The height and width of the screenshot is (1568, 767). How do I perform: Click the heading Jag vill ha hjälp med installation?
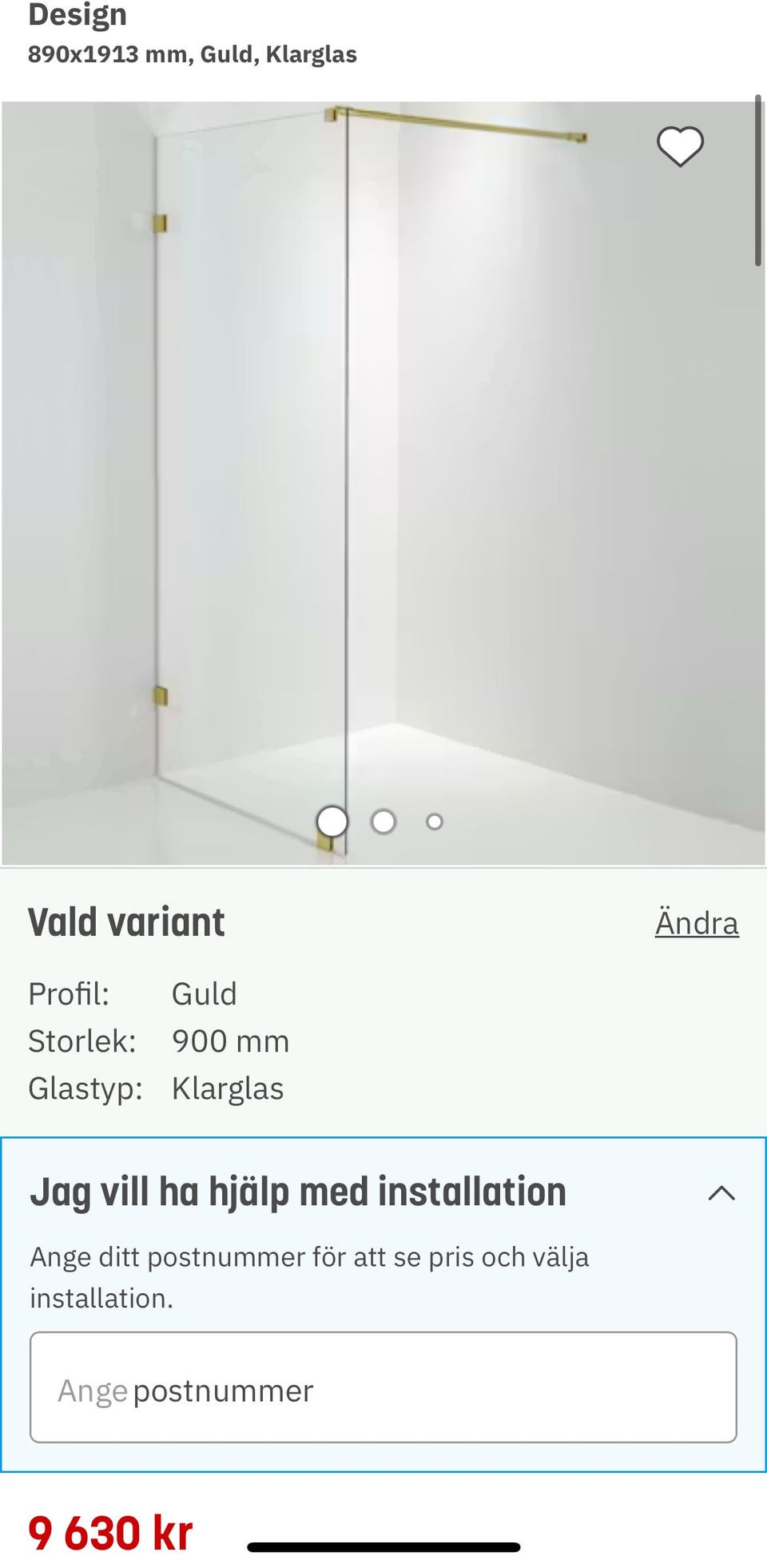tap(297, 1191)
